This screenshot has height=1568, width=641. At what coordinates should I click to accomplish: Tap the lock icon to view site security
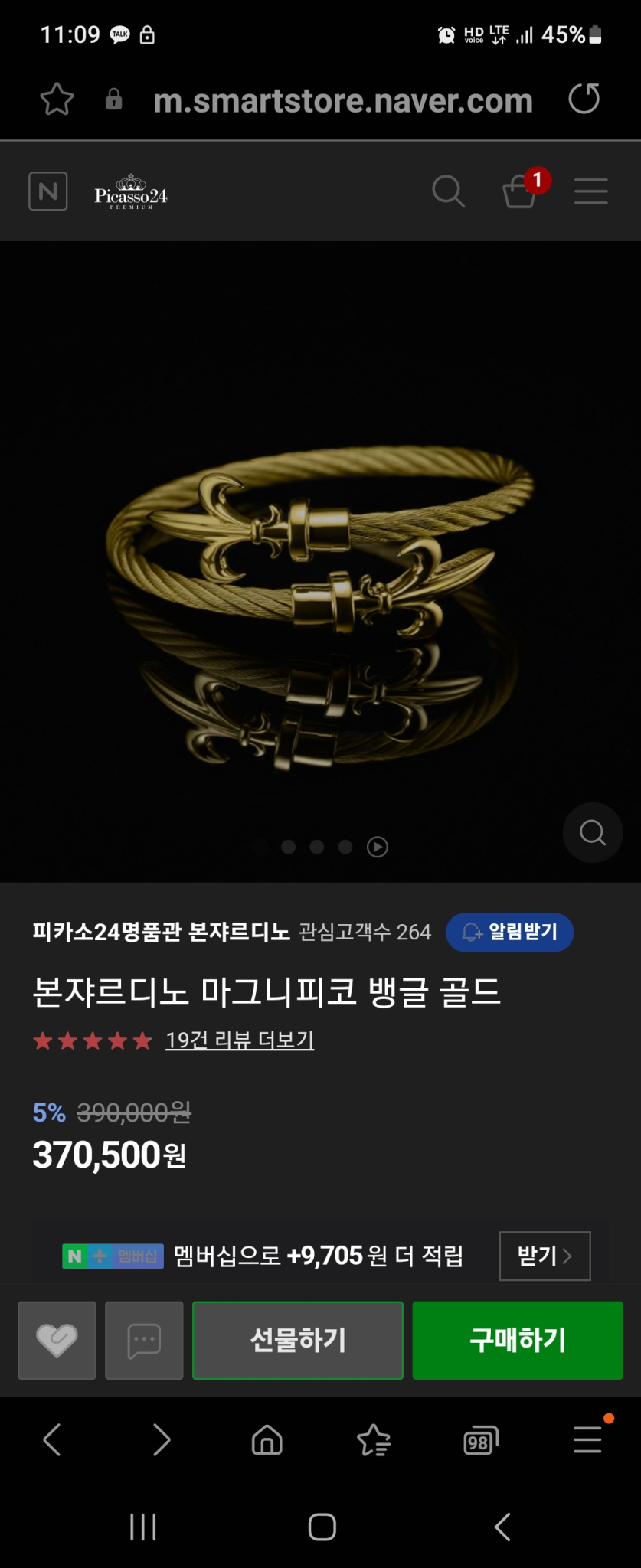(113, 100)
